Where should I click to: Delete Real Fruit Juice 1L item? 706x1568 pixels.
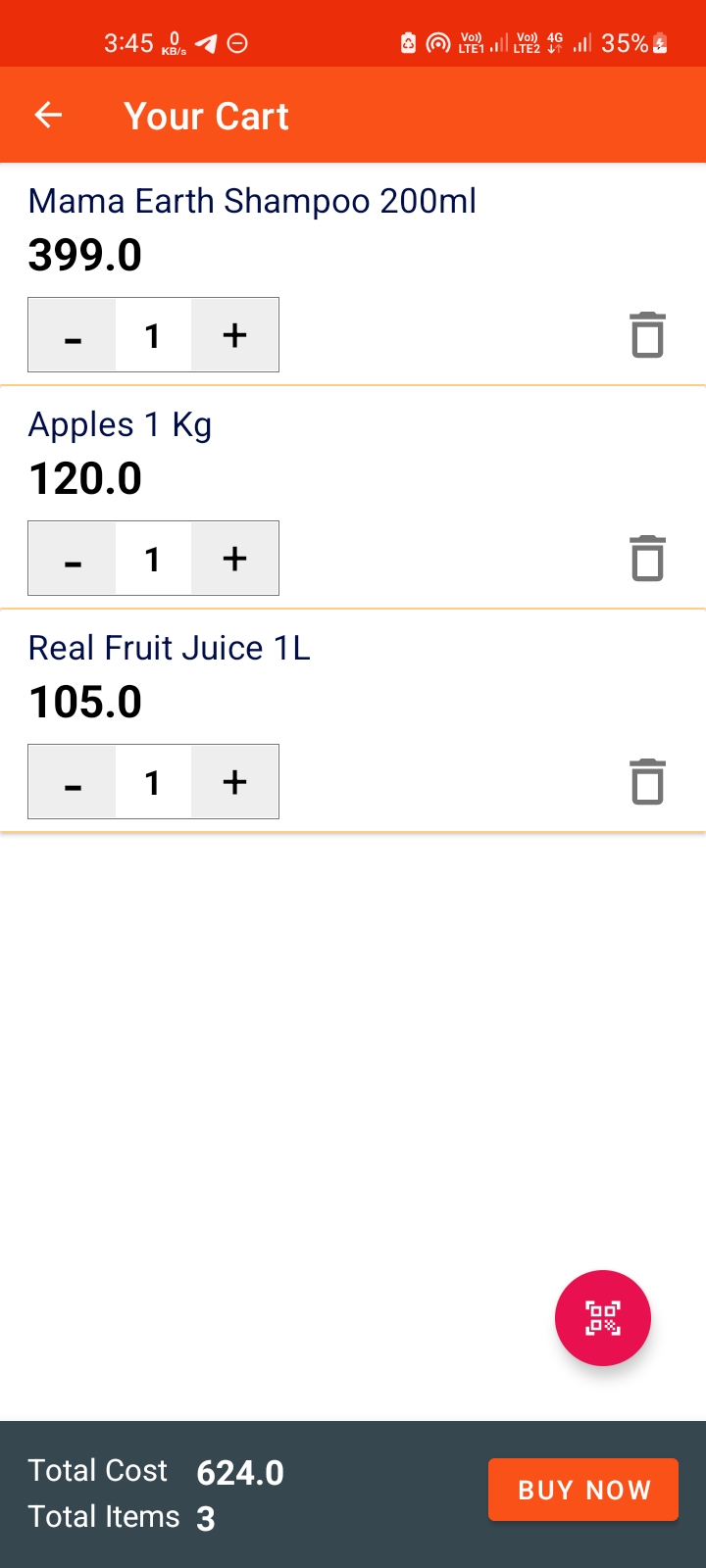pos(647,782)
